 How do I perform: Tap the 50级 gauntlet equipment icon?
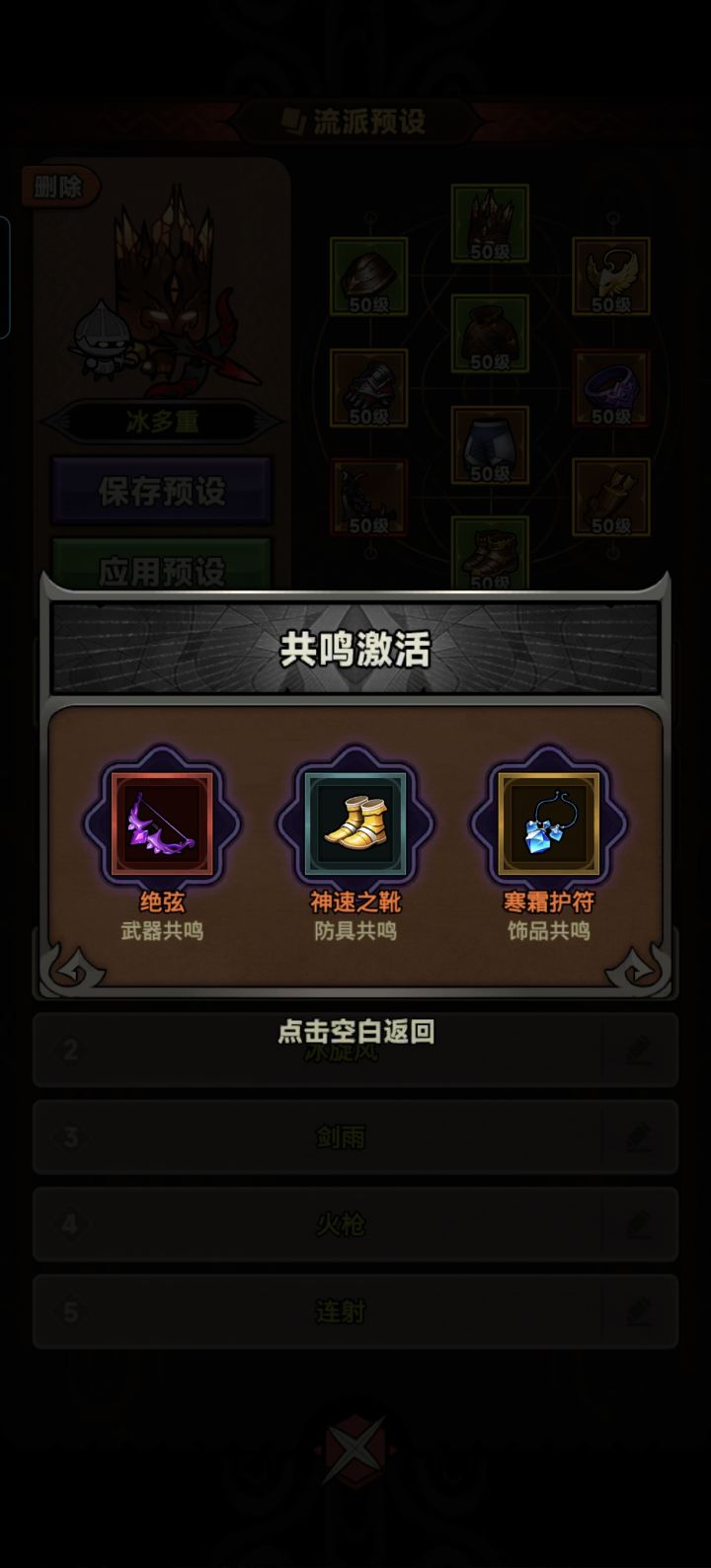370,388
